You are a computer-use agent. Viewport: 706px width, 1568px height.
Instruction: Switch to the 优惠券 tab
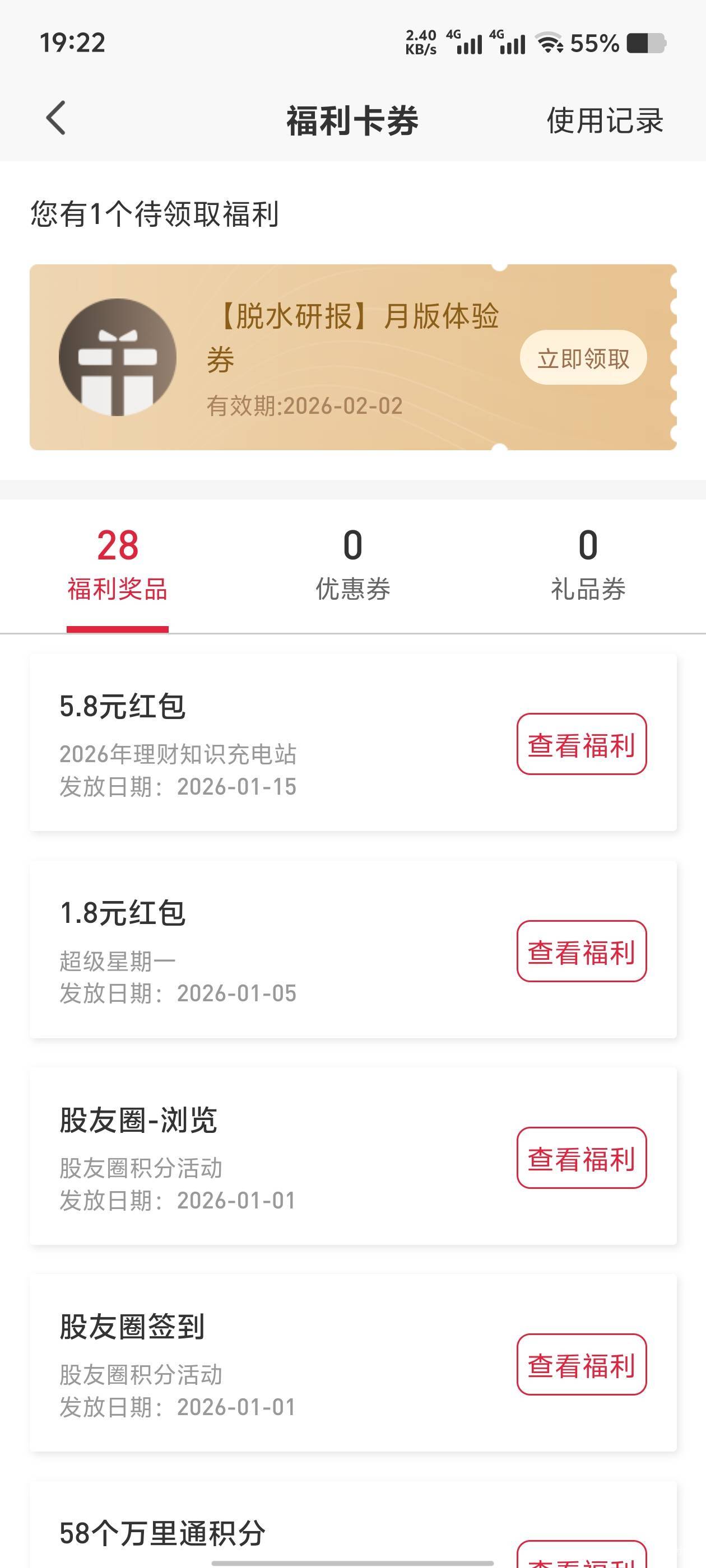pyautogui.click(x=352, y=565)
